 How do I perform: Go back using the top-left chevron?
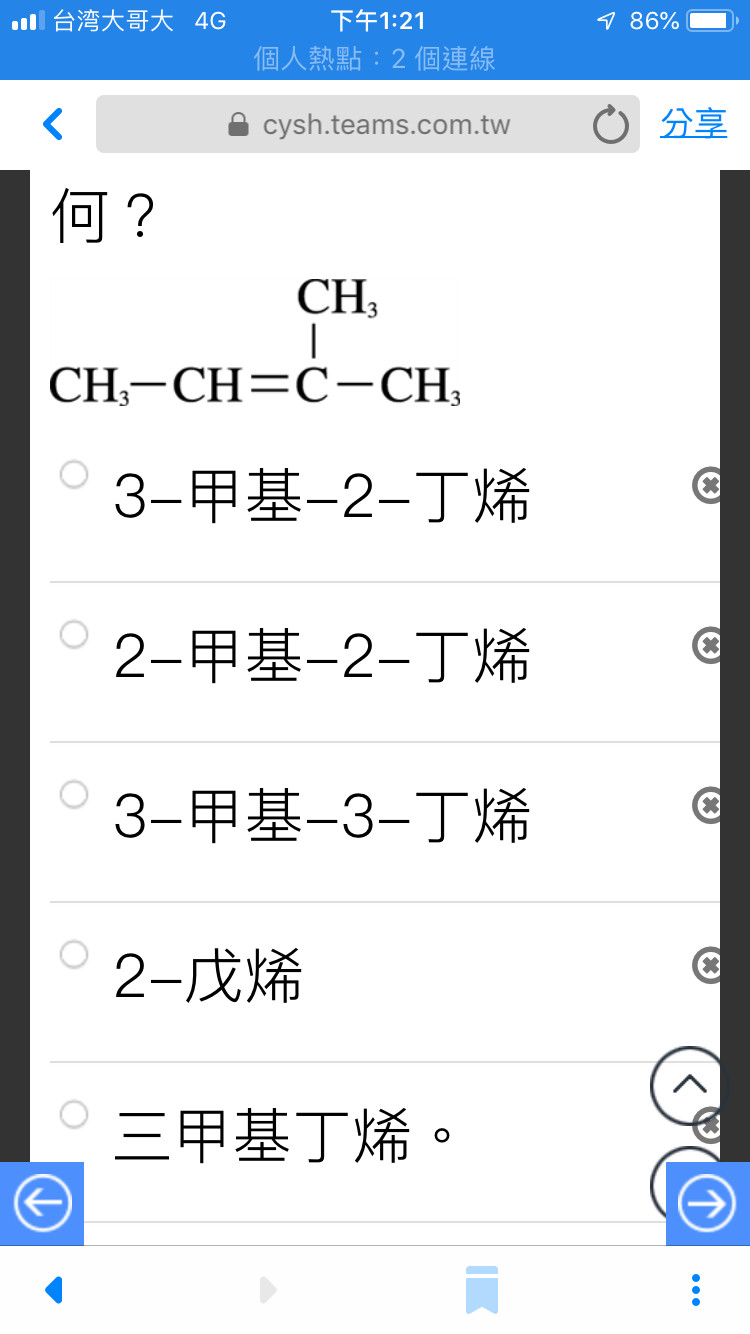[53, 125]
